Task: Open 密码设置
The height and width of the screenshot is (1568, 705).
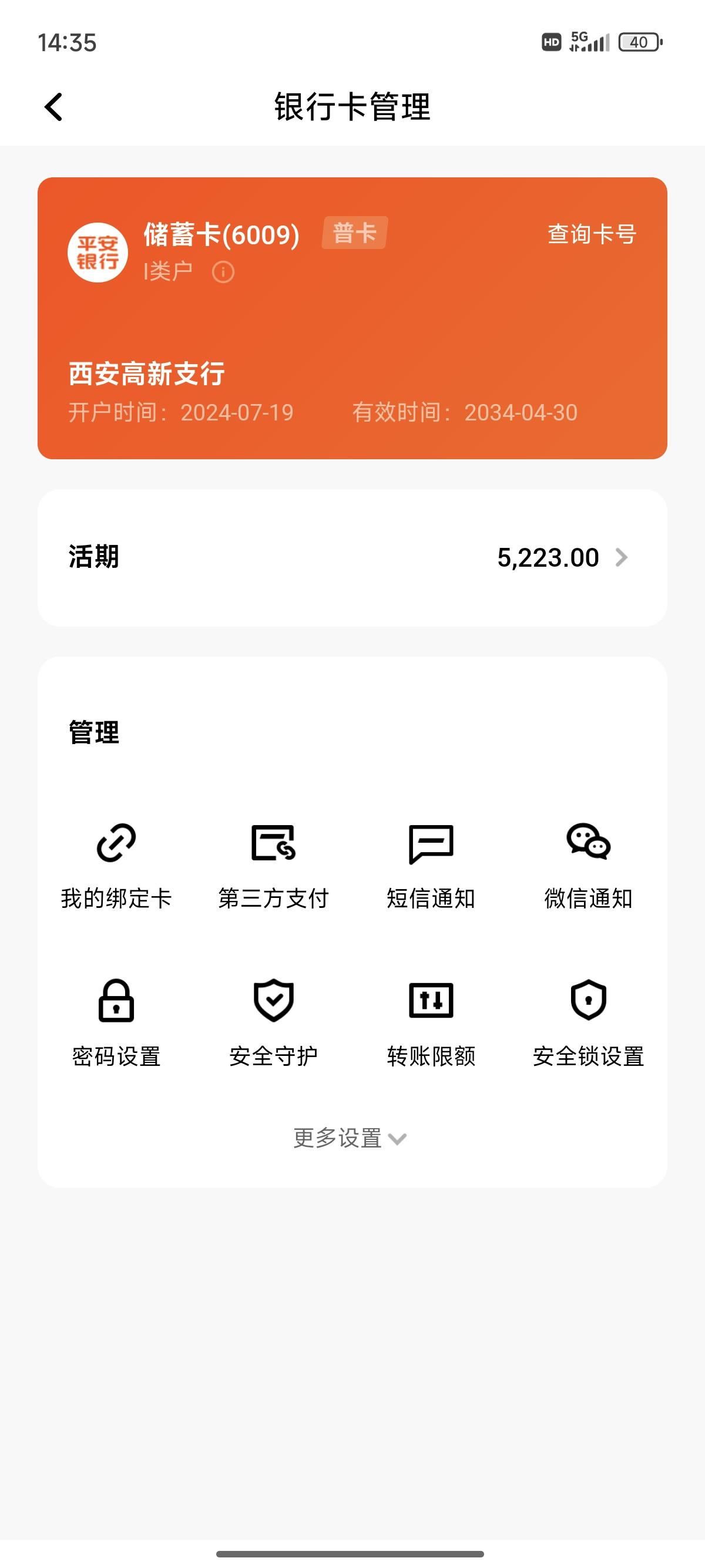Action: pyautogui.click(x=116, y=1024)
